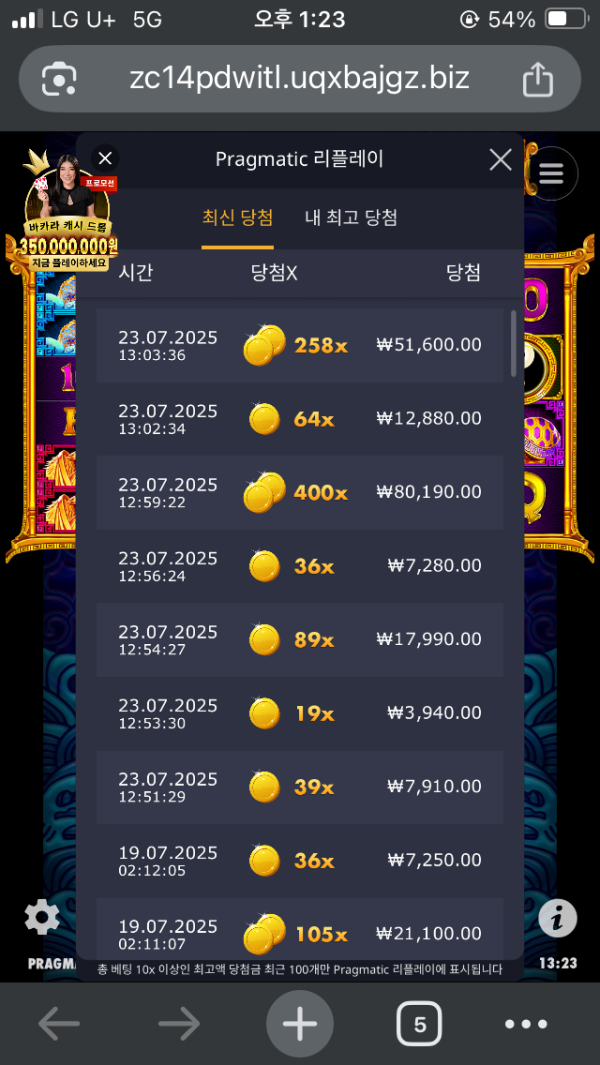The height and width of the screenshot is (1065, 600).
Task: Open the tab switcher showing 5
Action: tap(419, 1024)
